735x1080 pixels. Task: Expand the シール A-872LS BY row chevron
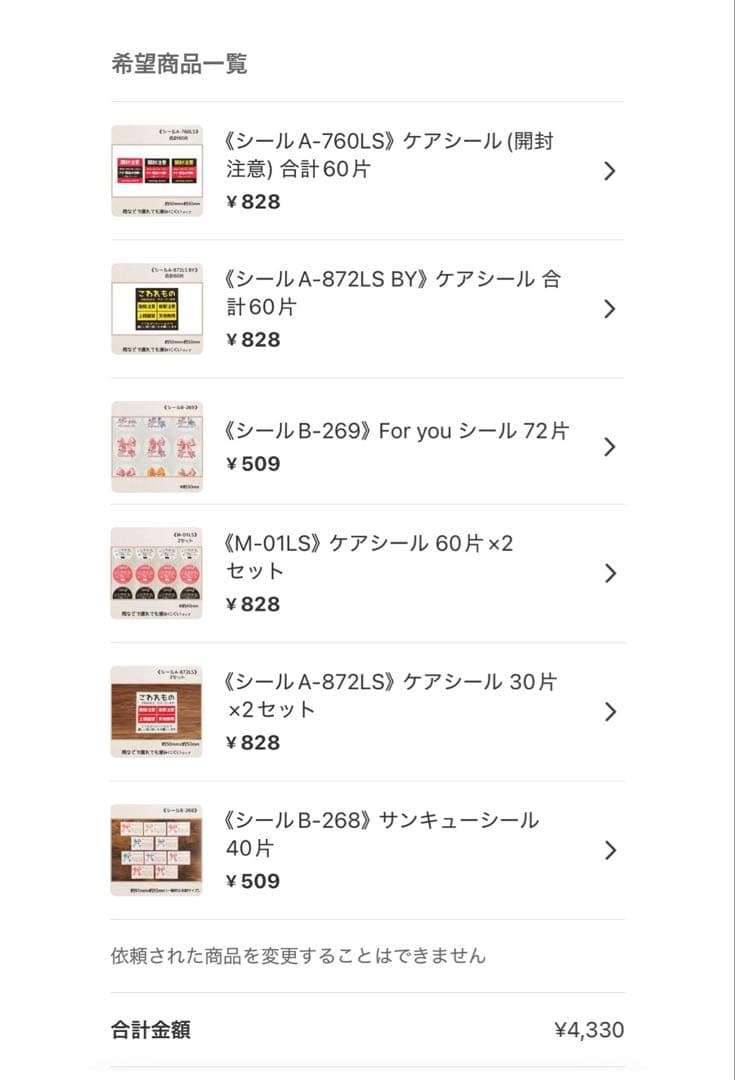click(611, 309)
